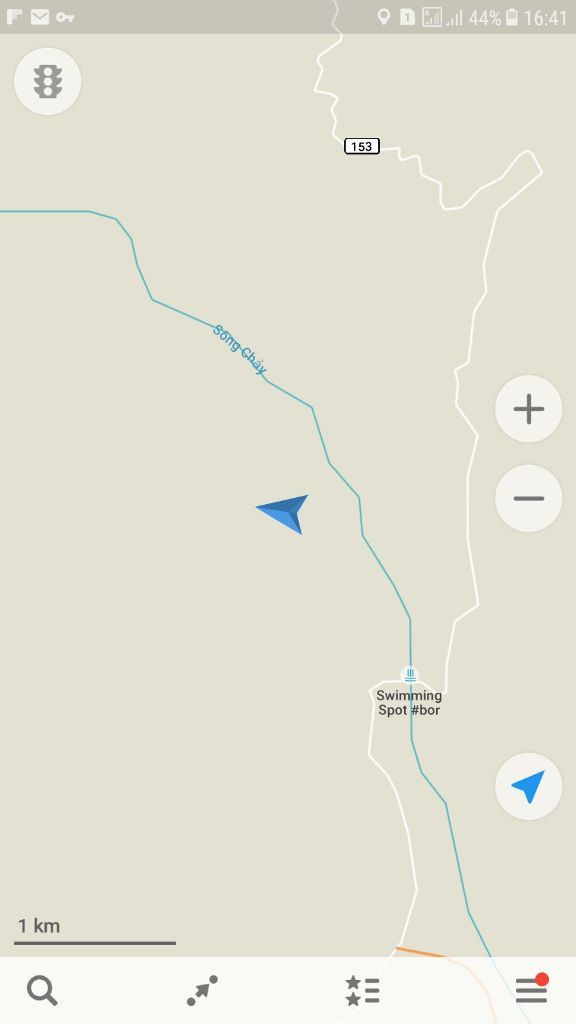Zoom out with the minus button
Image resolution: width=576 pixels, height=1024 pixels.
pos(528,498)
